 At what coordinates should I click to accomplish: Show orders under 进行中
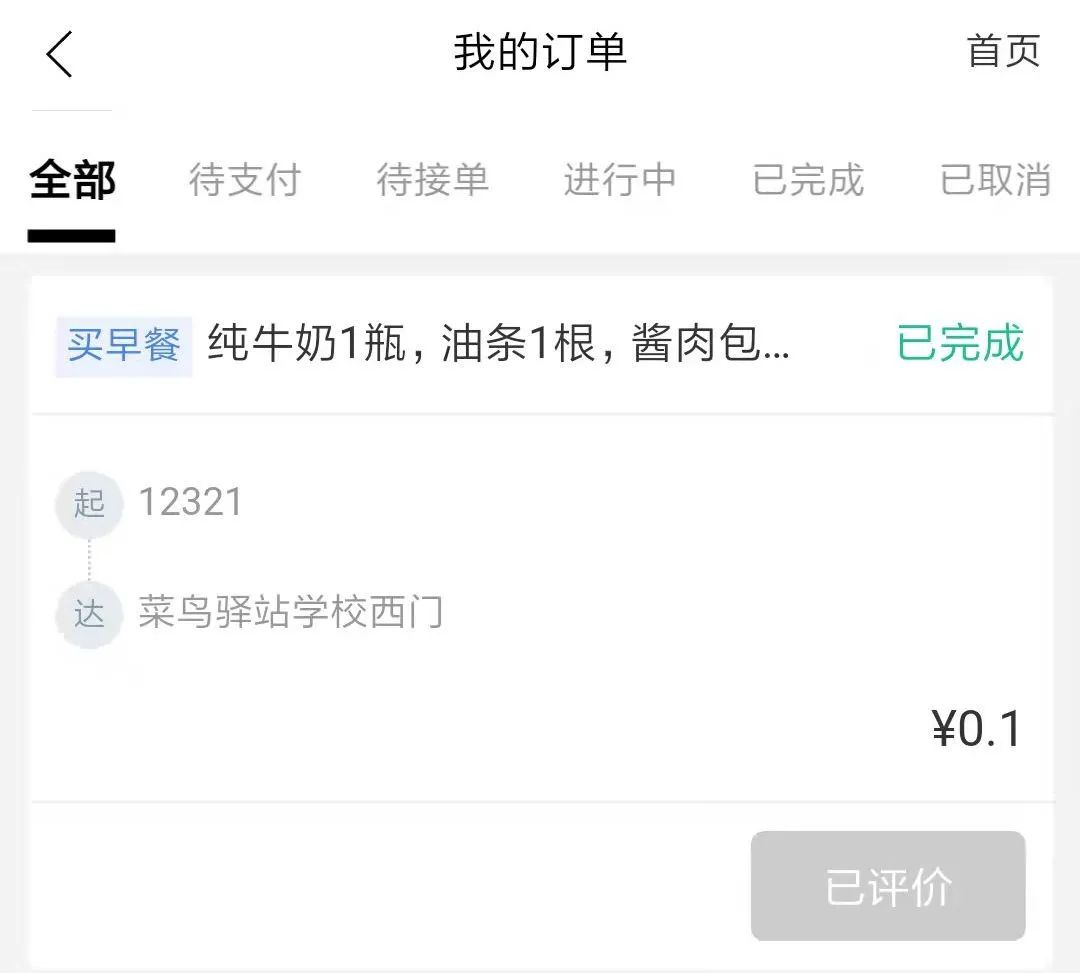pos(620,180)
